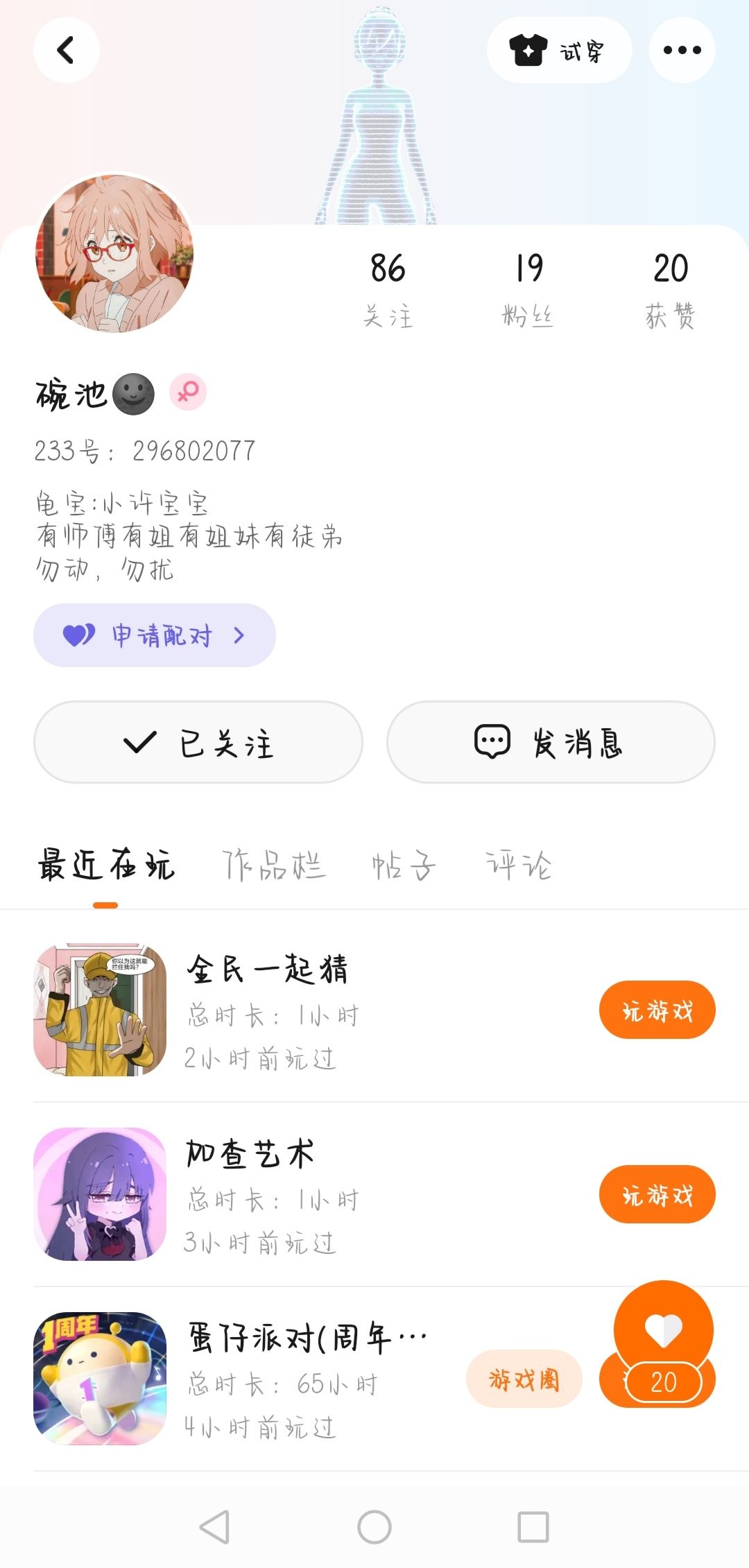Viewport: 749px width, 1568px height.
Task: Play 全民一起猜 with its 玩游戏 button
Action: [657, 1010]
